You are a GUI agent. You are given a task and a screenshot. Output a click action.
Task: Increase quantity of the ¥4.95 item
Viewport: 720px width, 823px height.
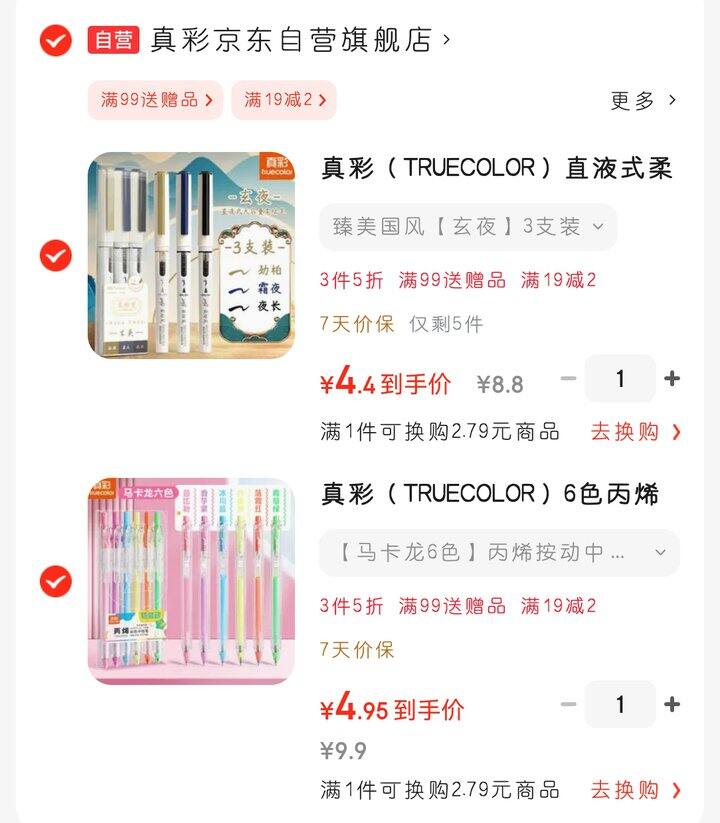tap(672, 704)
